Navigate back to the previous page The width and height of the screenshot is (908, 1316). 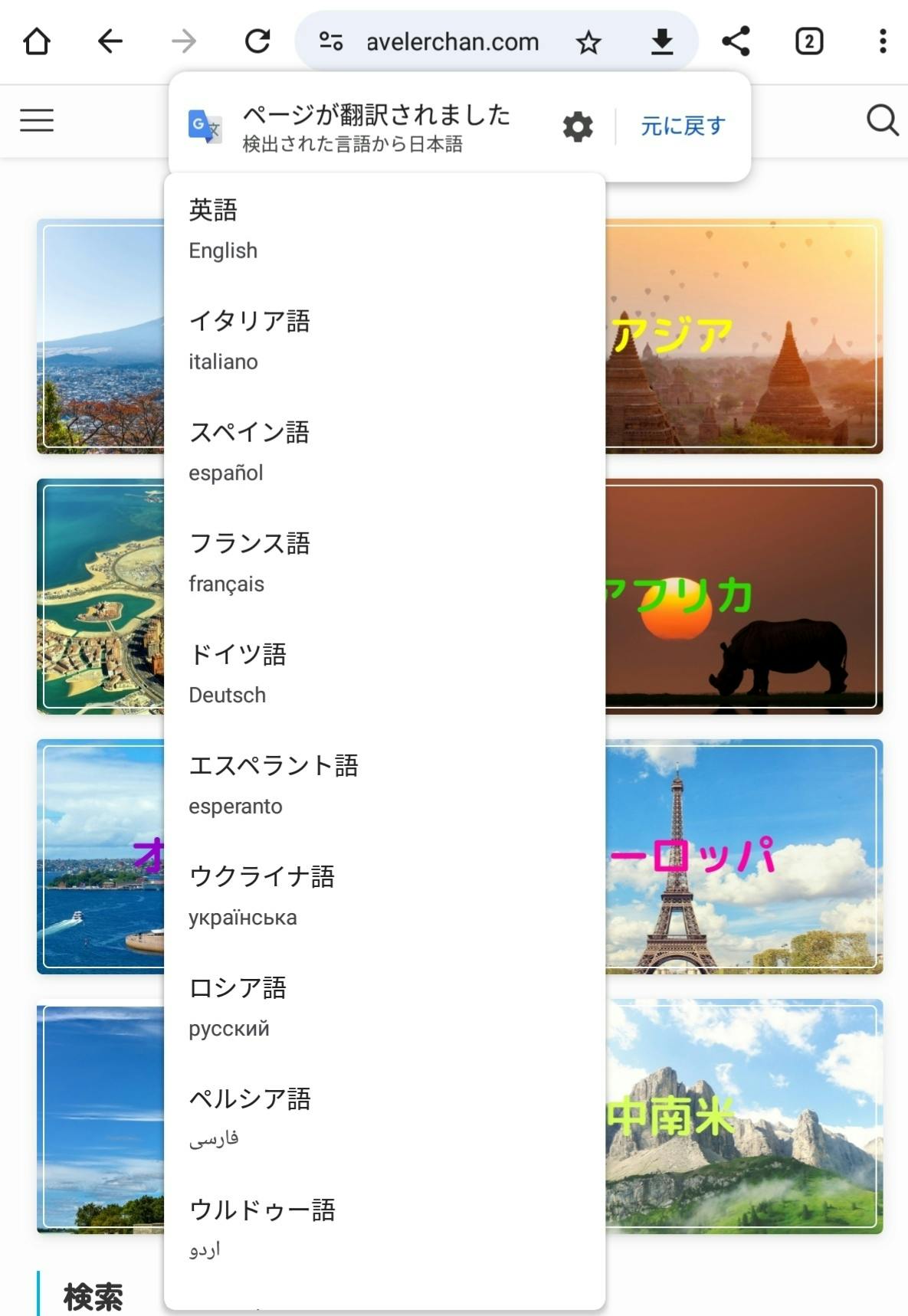pyautogui.click(x=110, y=41)
